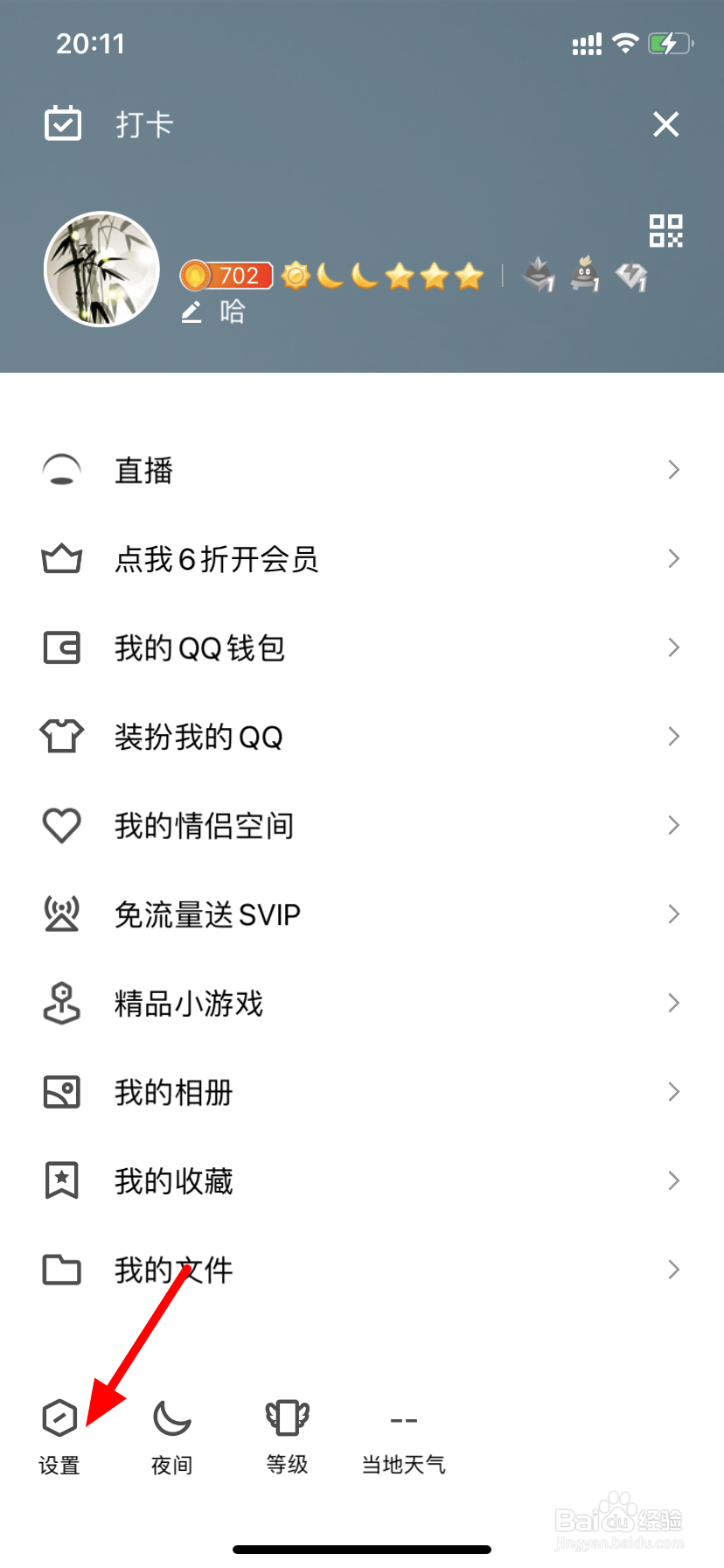
Task: Tap the 702 coin badge
Action: point(226,276)
